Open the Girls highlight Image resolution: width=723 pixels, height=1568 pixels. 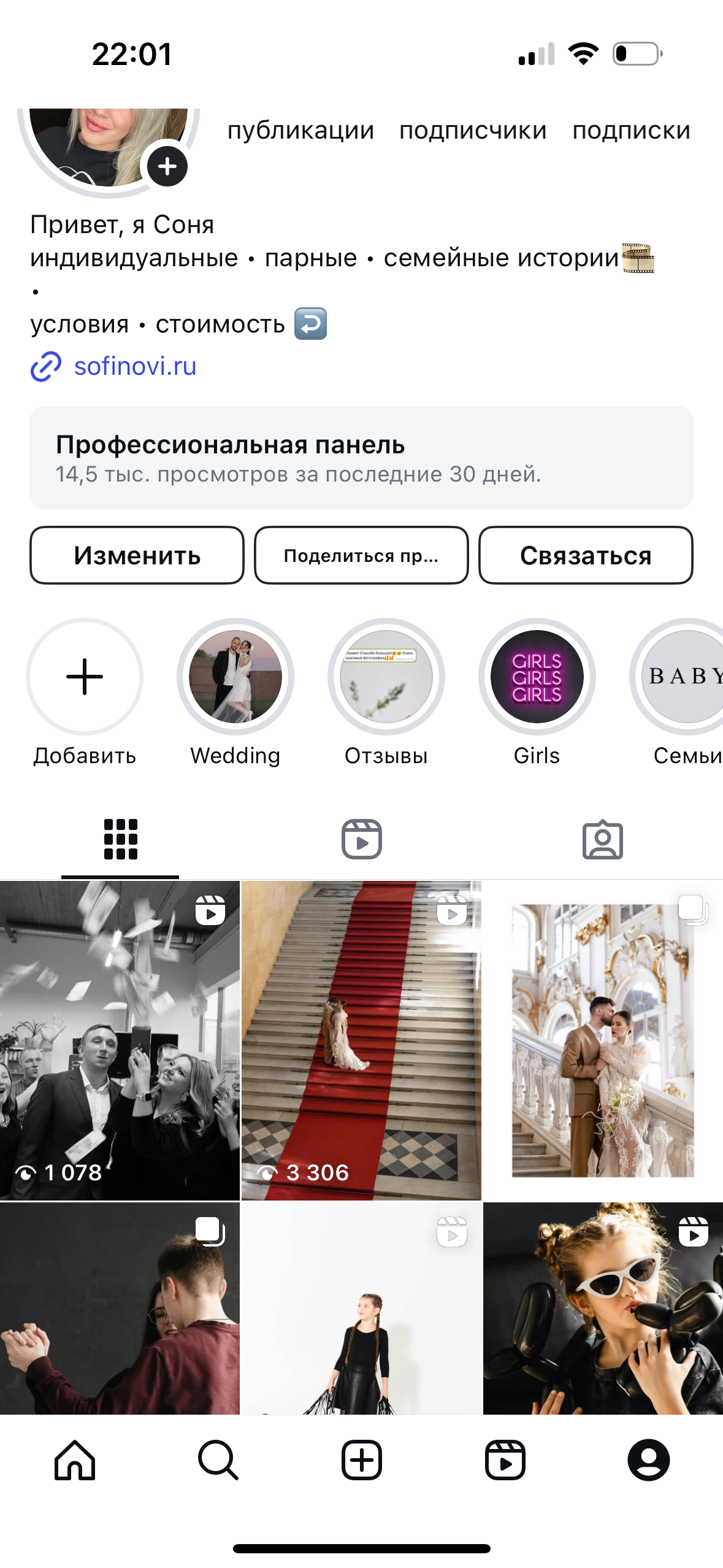537,677
